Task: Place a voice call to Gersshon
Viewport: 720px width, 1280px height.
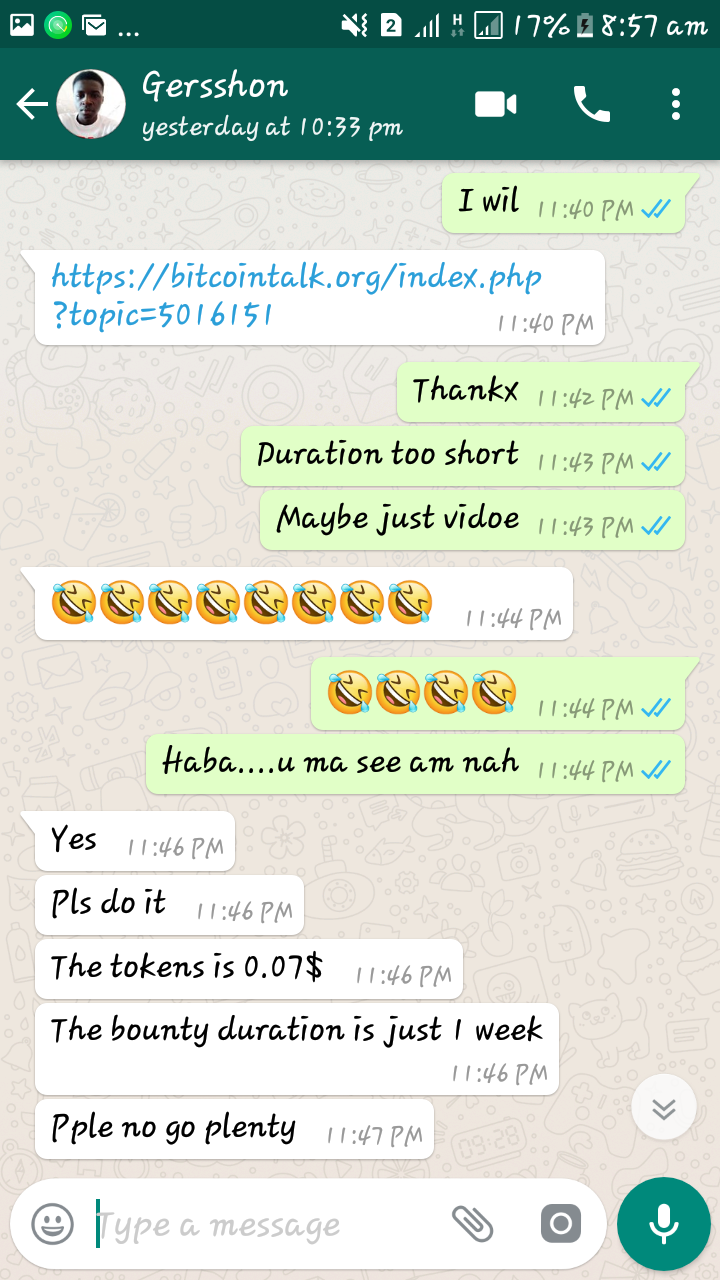Action: click(x=591, y=104)
